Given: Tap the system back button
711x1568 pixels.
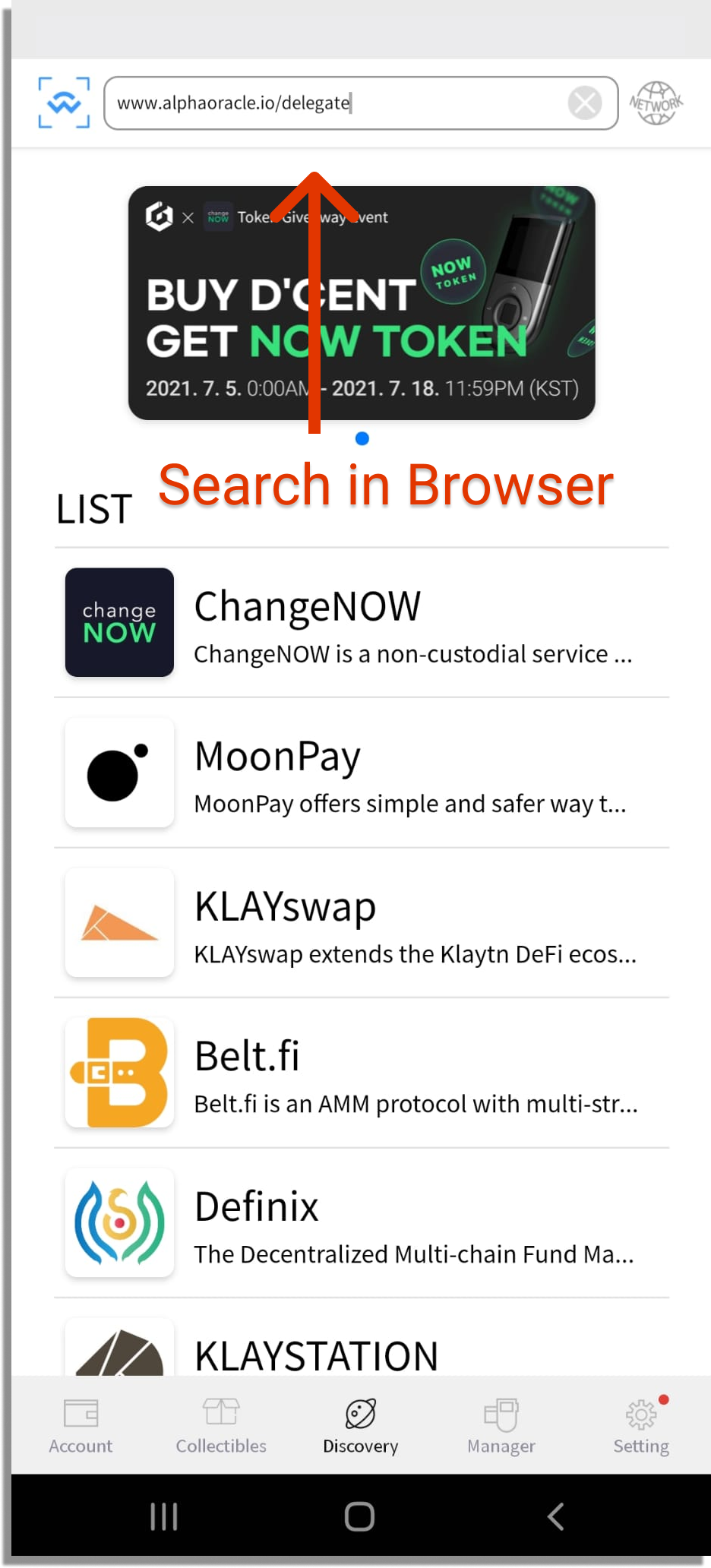Looking at the screenshot, I should [556, 1516].
